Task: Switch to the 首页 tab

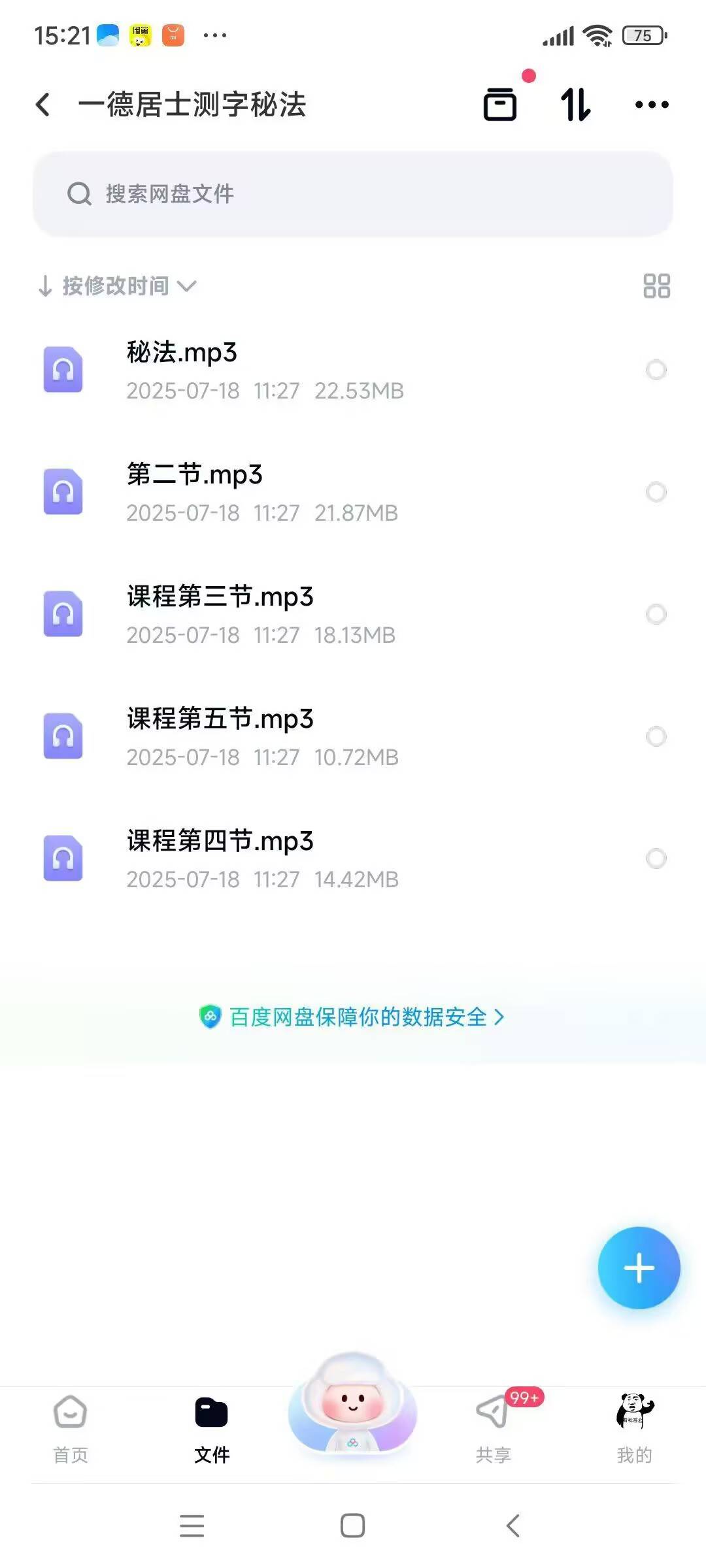Action: coord(71,1428)
